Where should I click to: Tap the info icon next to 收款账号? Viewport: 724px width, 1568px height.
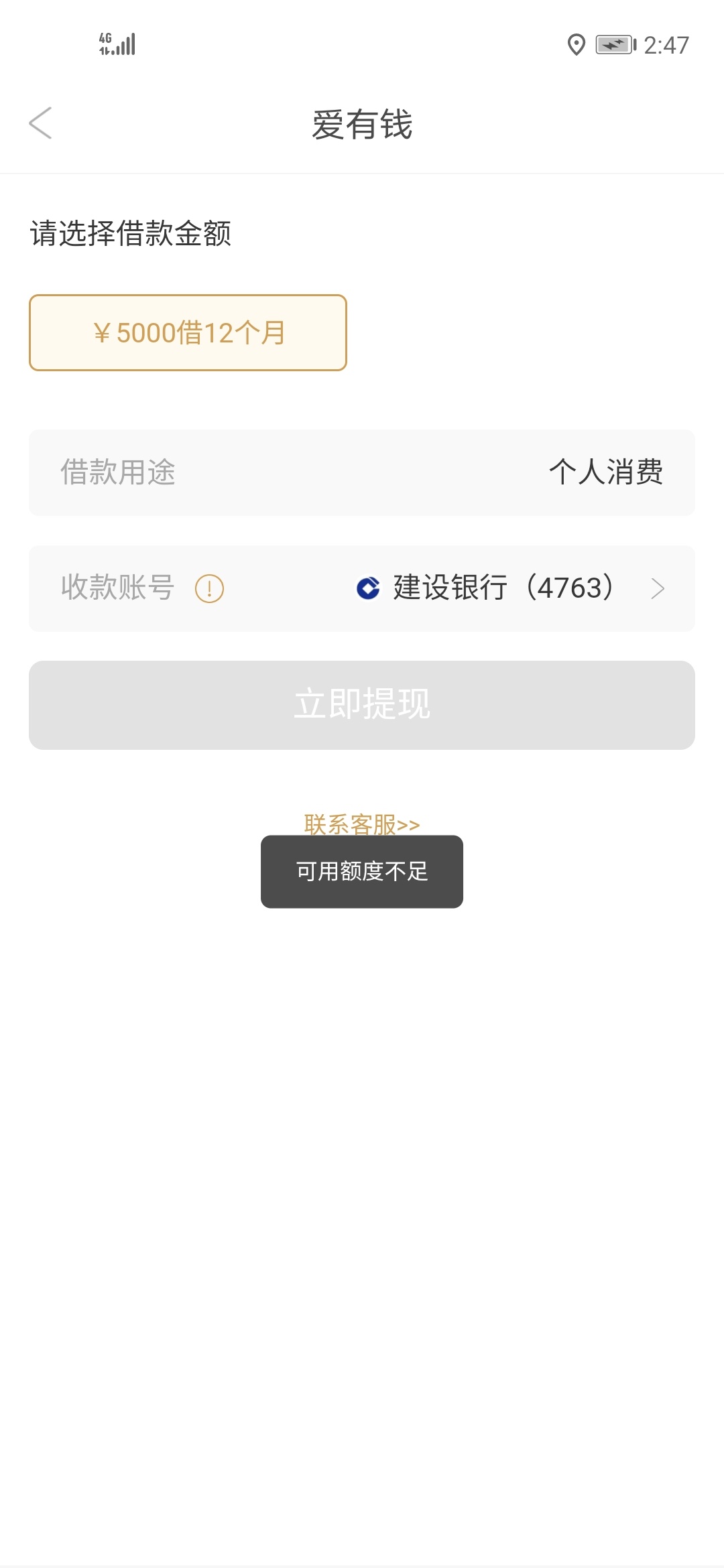point(209,588)
